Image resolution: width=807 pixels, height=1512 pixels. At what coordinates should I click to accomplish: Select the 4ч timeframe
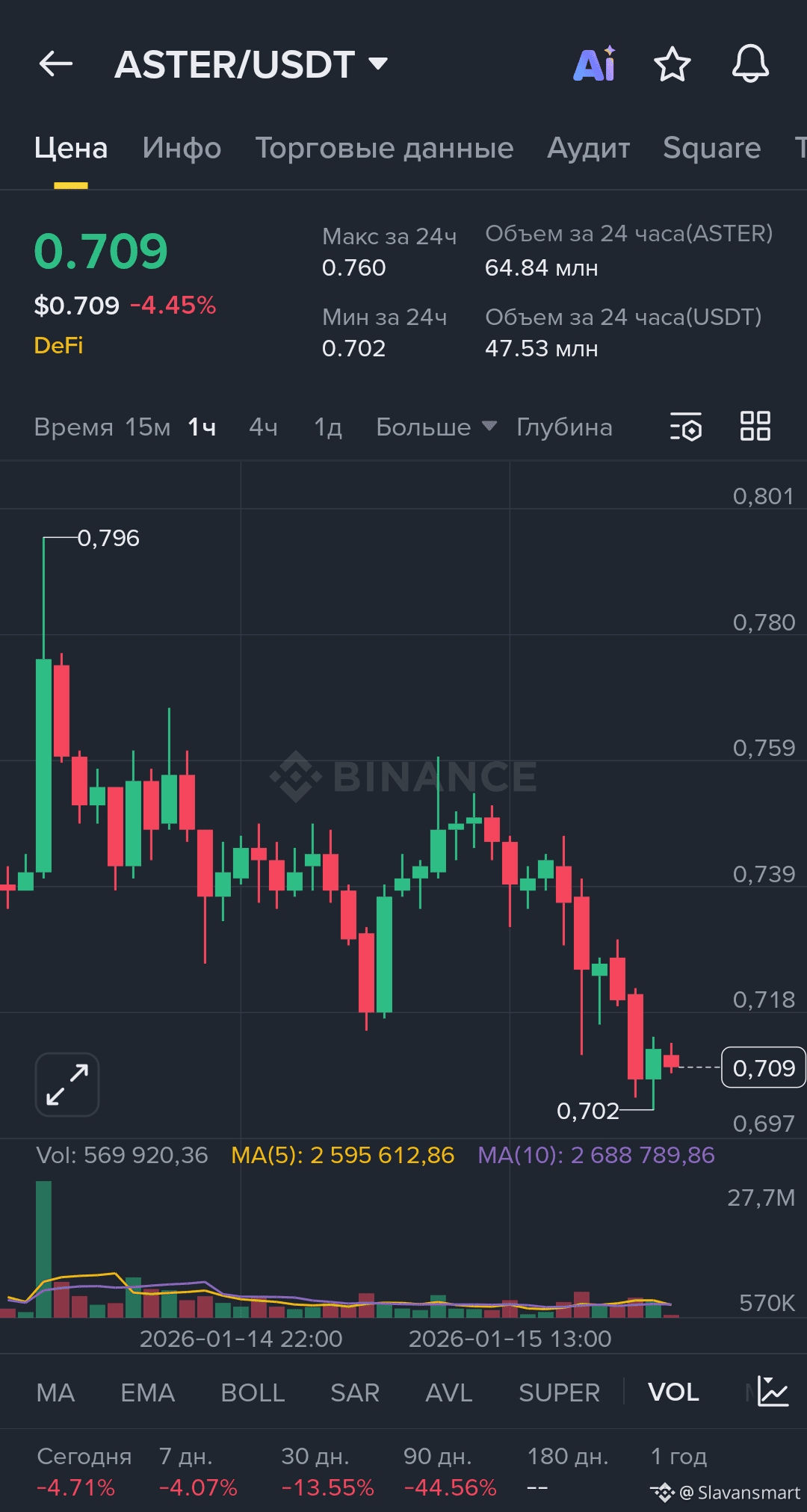[263, 427]
